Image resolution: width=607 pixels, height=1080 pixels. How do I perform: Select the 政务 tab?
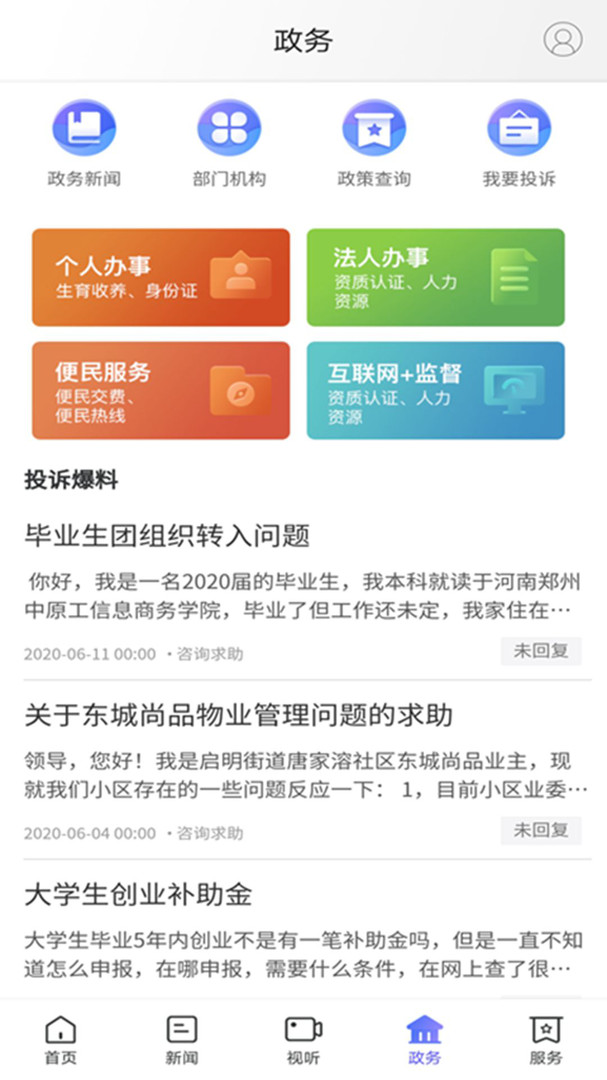click(x=425, y=1040)
